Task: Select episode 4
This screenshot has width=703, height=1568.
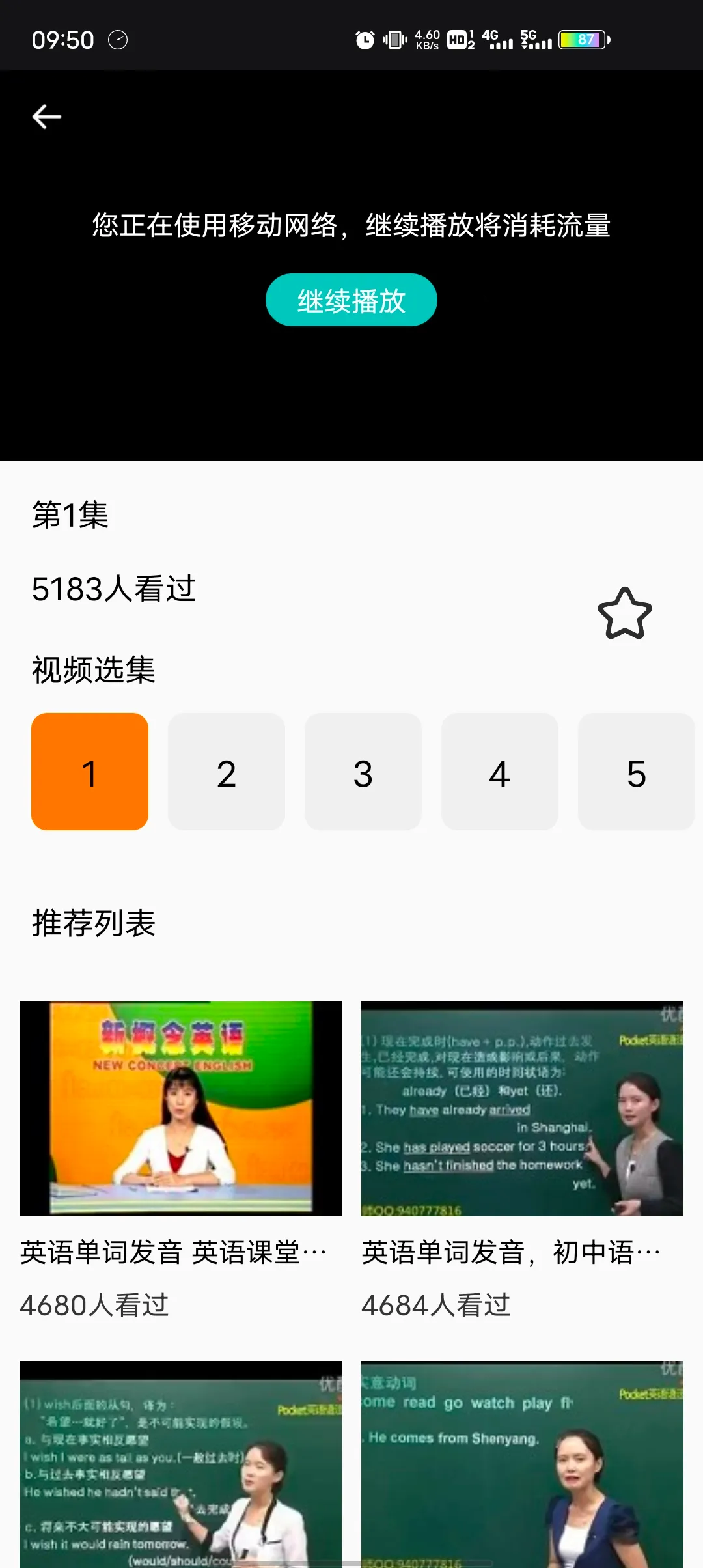Action: 500,772
